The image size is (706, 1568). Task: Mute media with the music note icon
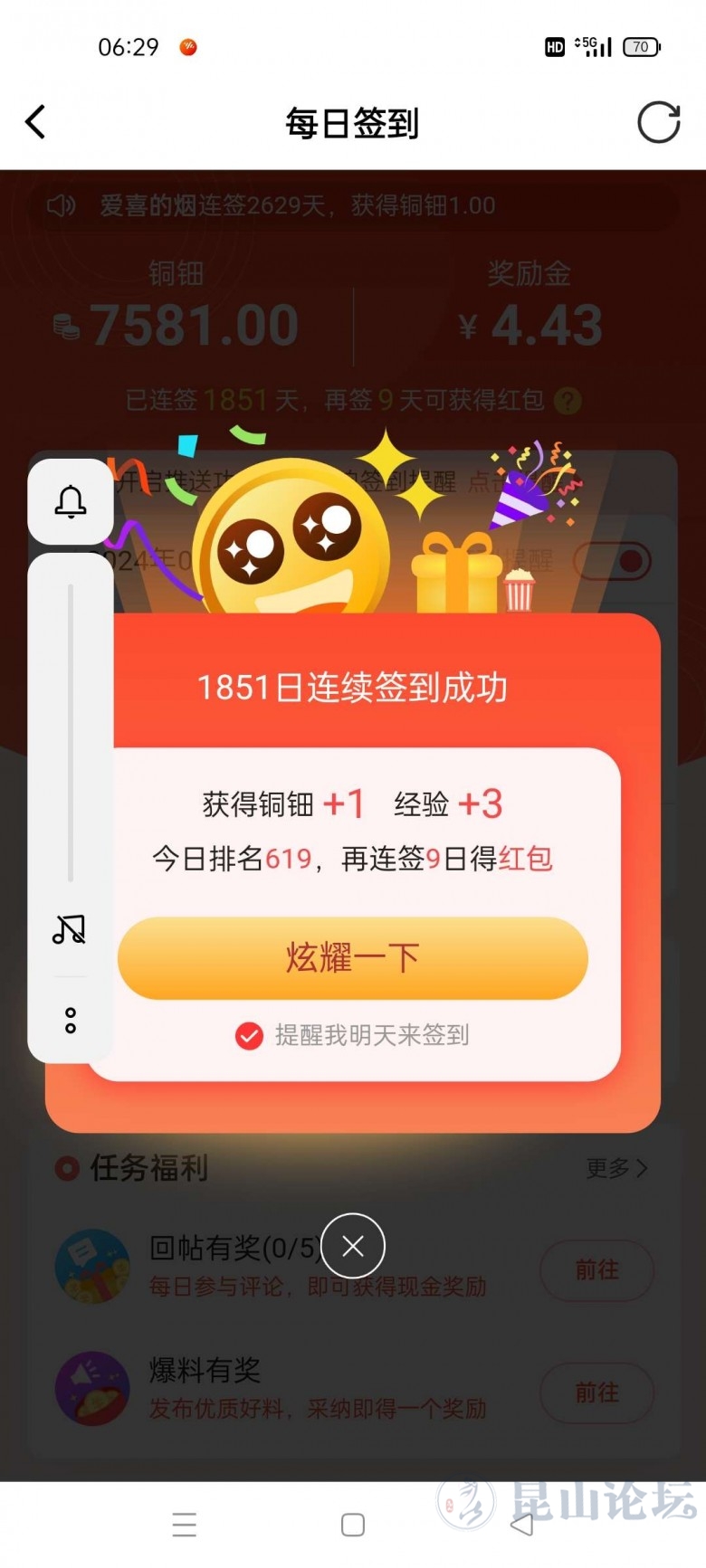(x=70, y=929)
